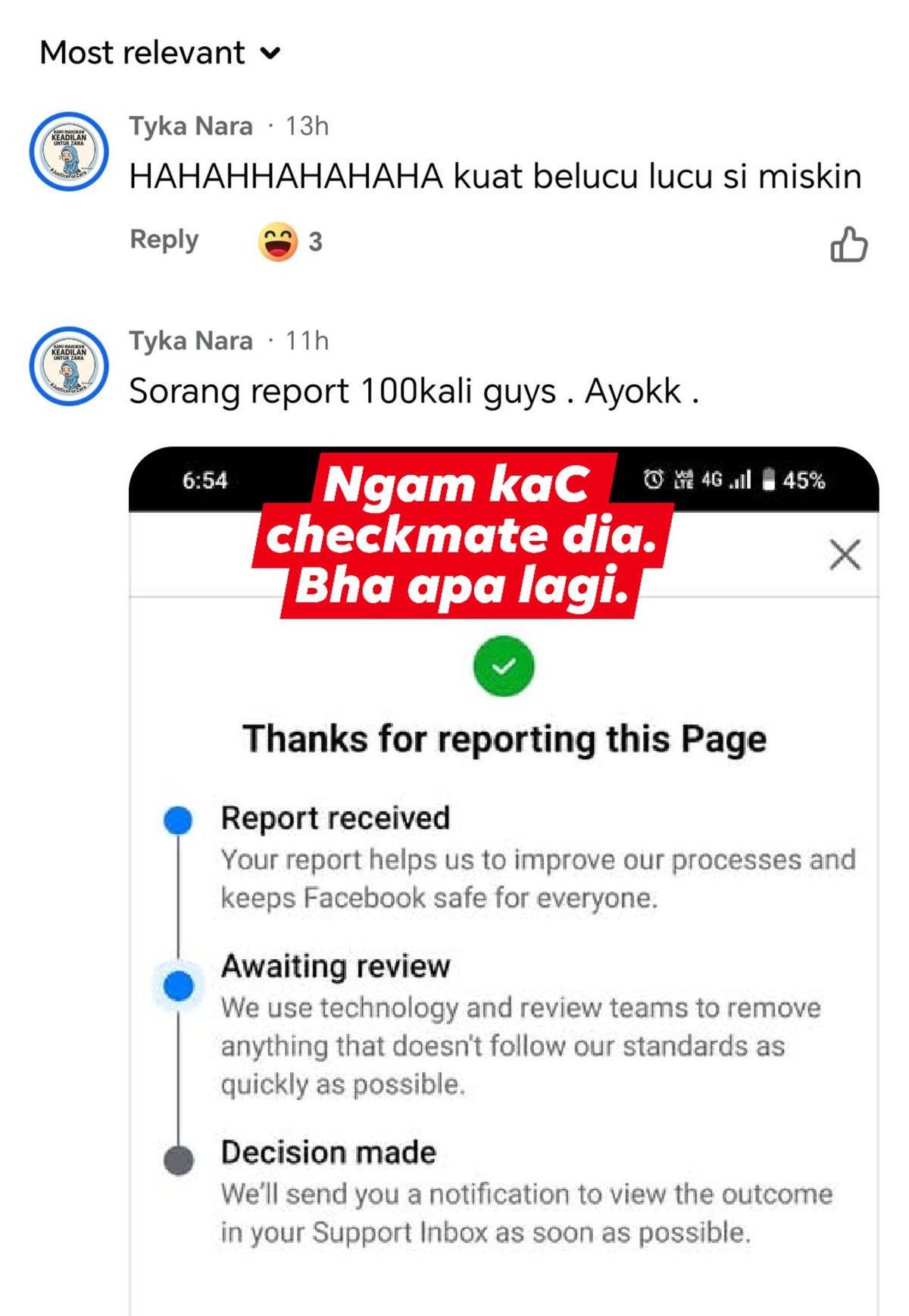
Task: Open the Most relevant sorting dropdown
Action: [161, 53]
